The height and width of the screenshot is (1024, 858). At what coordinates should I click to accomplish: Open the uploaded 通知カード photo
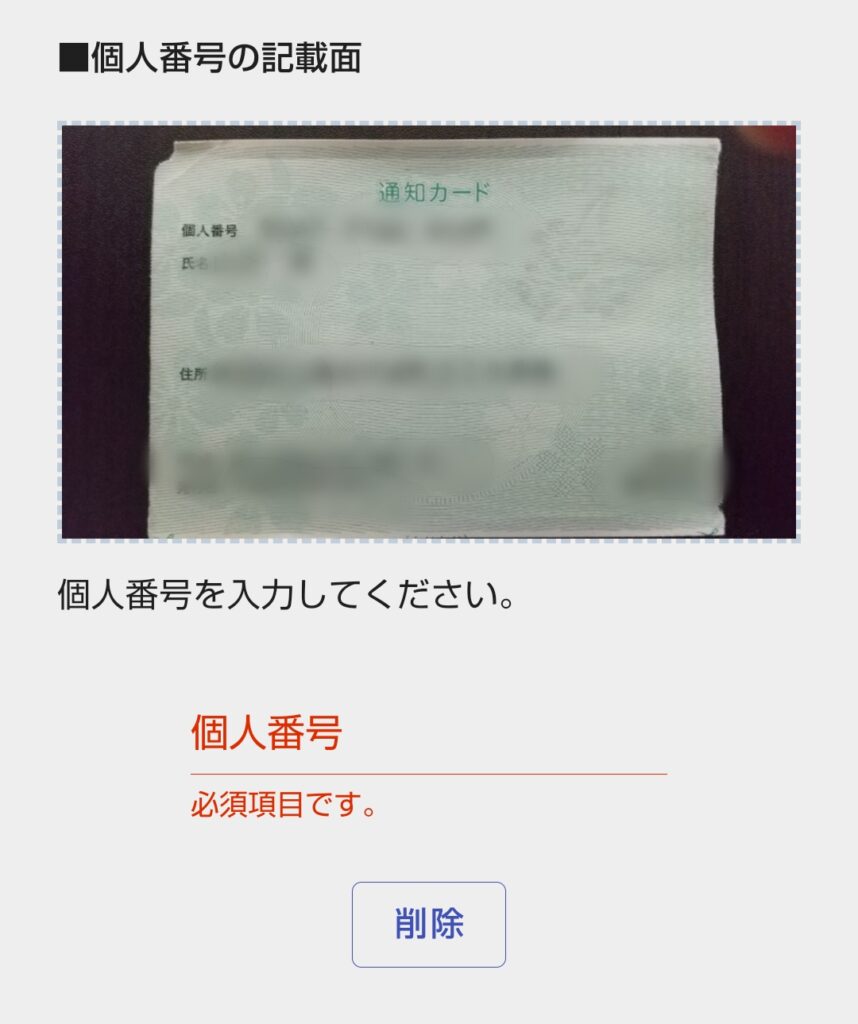(x=429, y=332)
